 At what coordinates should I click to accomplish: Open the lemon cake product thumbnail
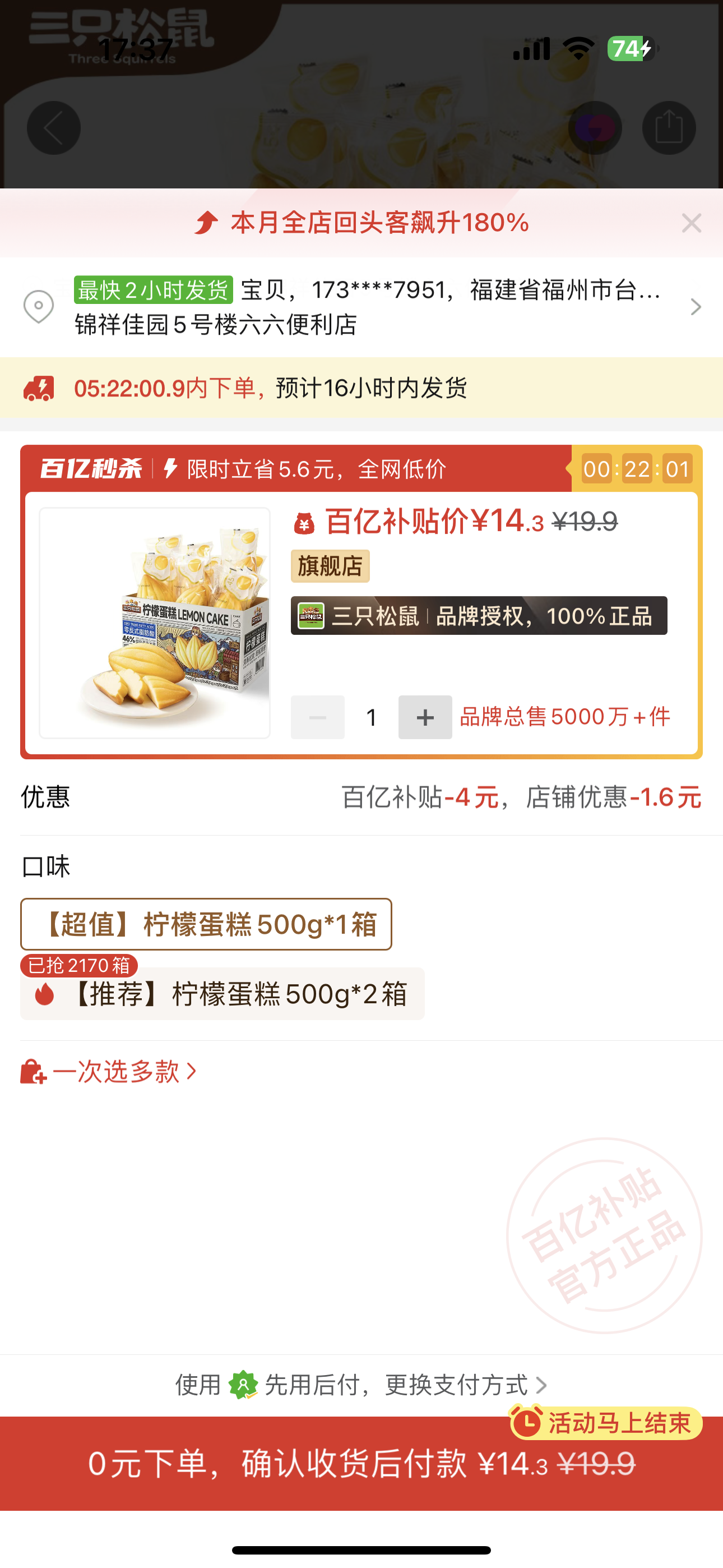coord(155,622)
